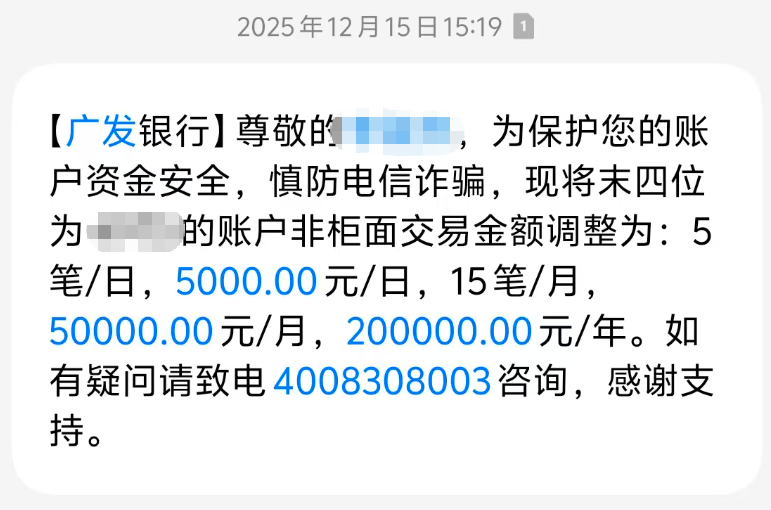
Task: Call the 4008308003 hotline number link
Action: pos(381,380)
